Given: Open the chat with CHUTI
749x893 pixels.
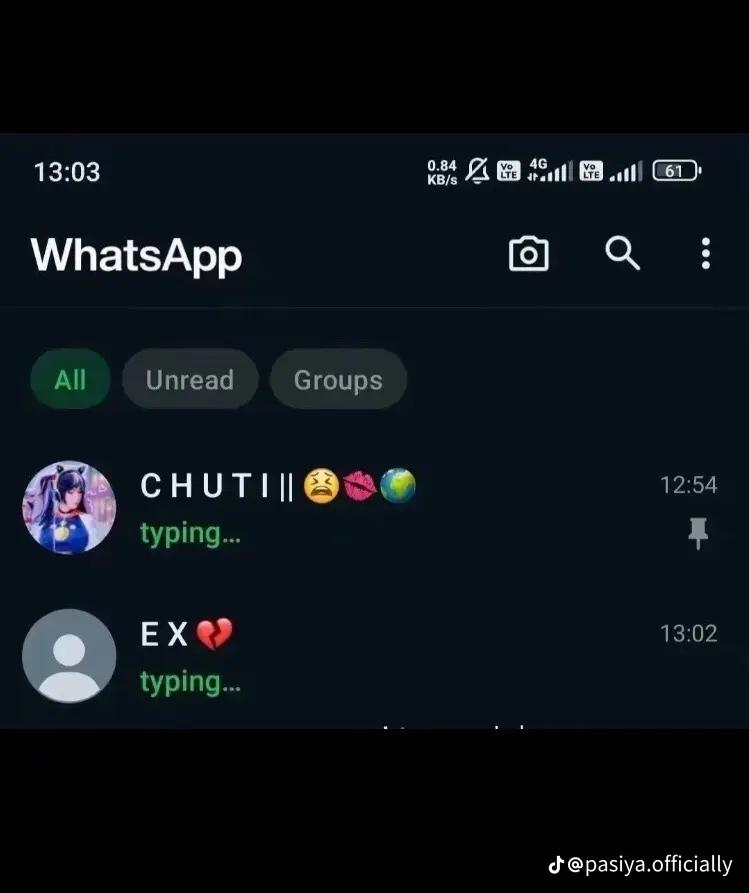Looking at the screenshot, I should coord(400,508).
